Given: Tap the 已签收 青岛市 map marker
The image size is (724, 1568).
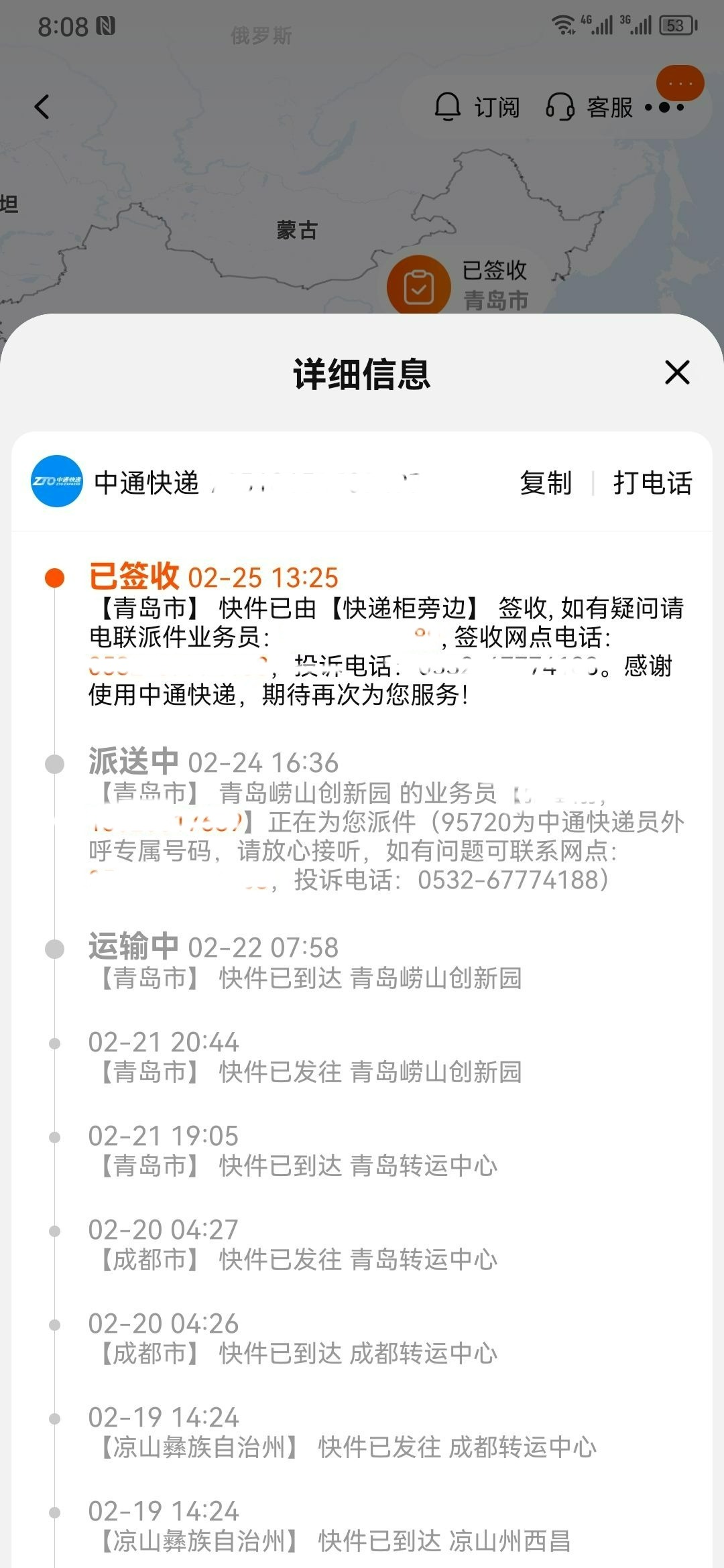Looking at the screenshot, I should tap(419, 286).
